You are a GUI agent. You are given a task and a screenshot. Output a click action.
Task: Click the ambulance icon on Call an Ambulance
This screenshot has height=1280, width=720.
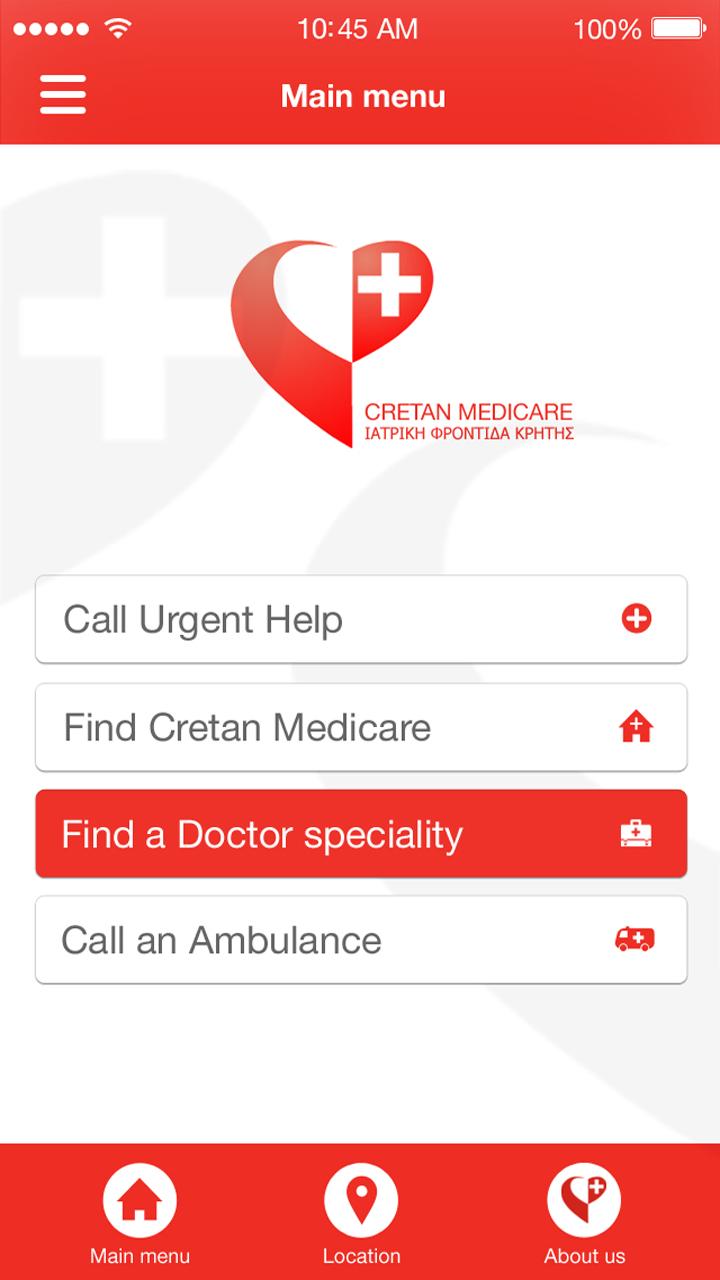pyautogui.click(x=634, y=939)
